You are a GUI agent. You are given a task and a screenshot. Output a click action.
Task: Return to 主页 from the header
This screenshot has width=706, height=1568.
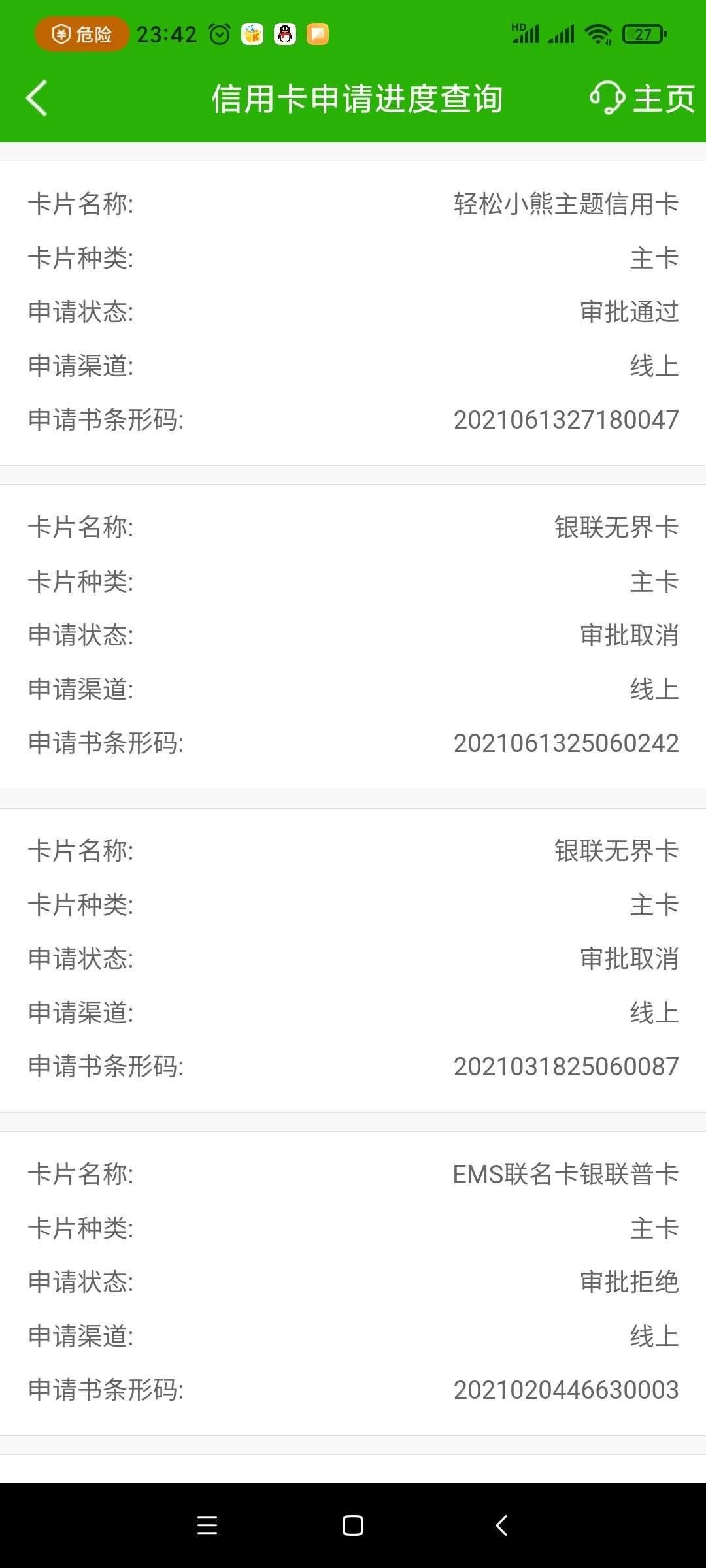664,98
